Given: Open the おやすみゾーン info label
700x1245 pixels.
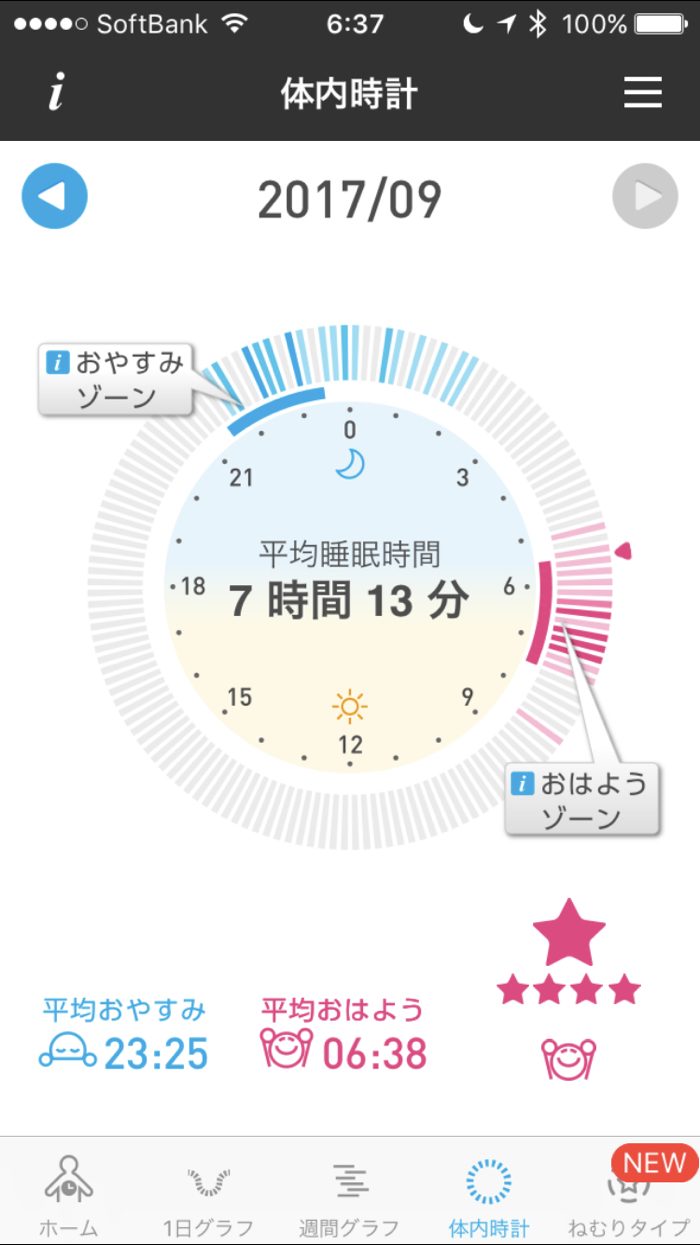Looking at the screenshot, I should tap(117, 379).
